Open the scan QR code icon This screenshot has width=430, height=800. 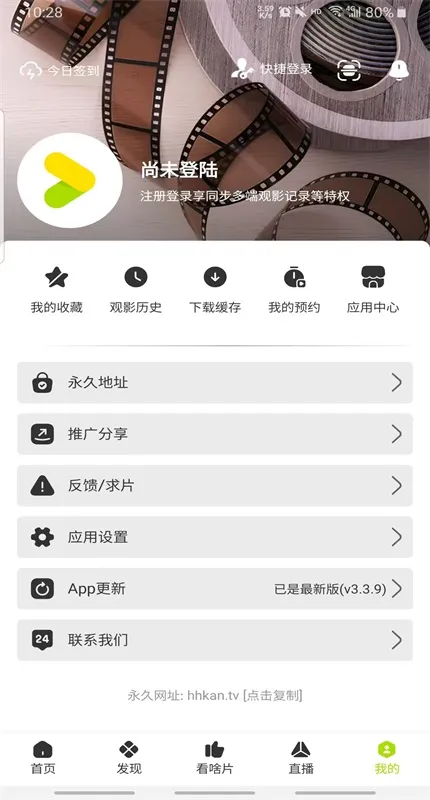349,70
